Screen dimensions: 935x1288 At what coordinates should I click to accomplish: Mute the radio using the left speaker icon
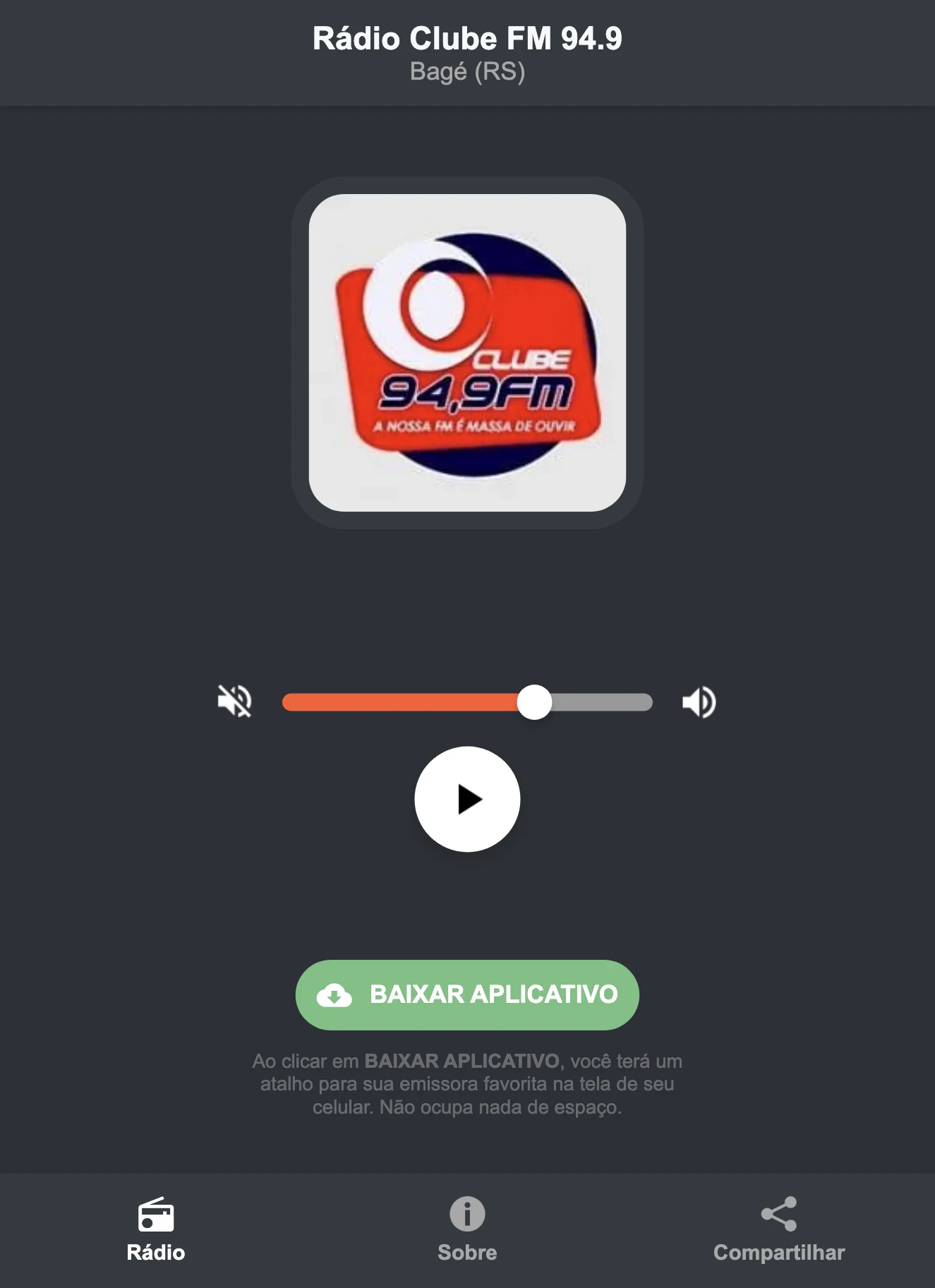236,701
